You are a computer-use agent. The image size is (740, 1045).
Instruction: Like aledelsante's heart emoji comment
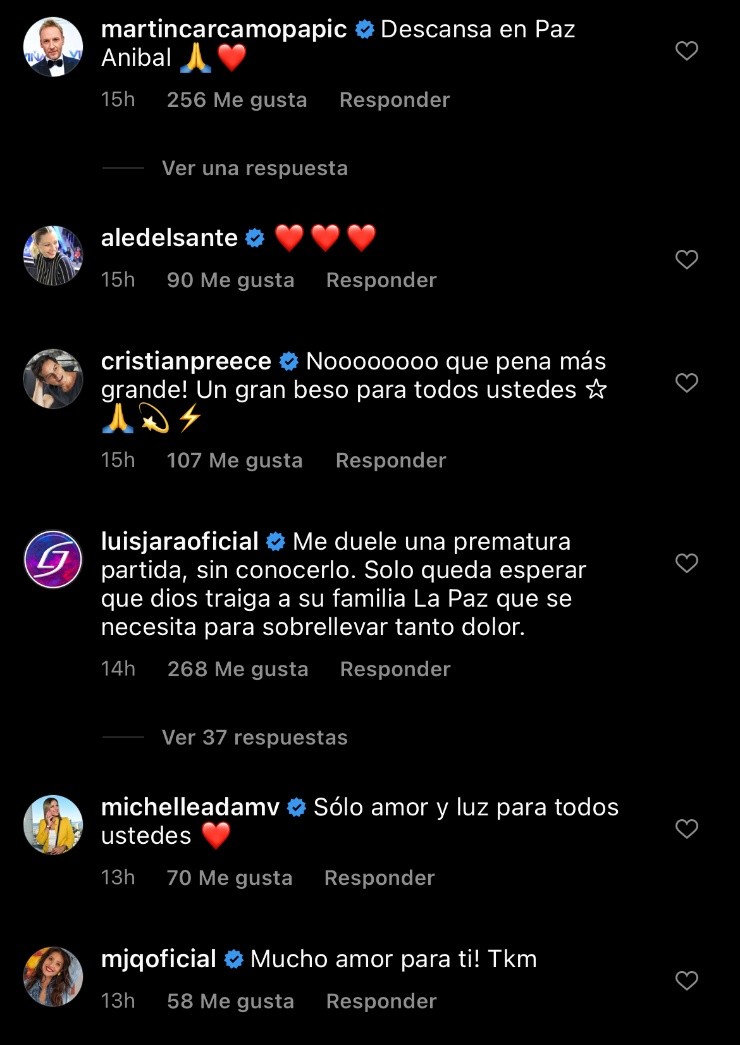pos(687,259)
